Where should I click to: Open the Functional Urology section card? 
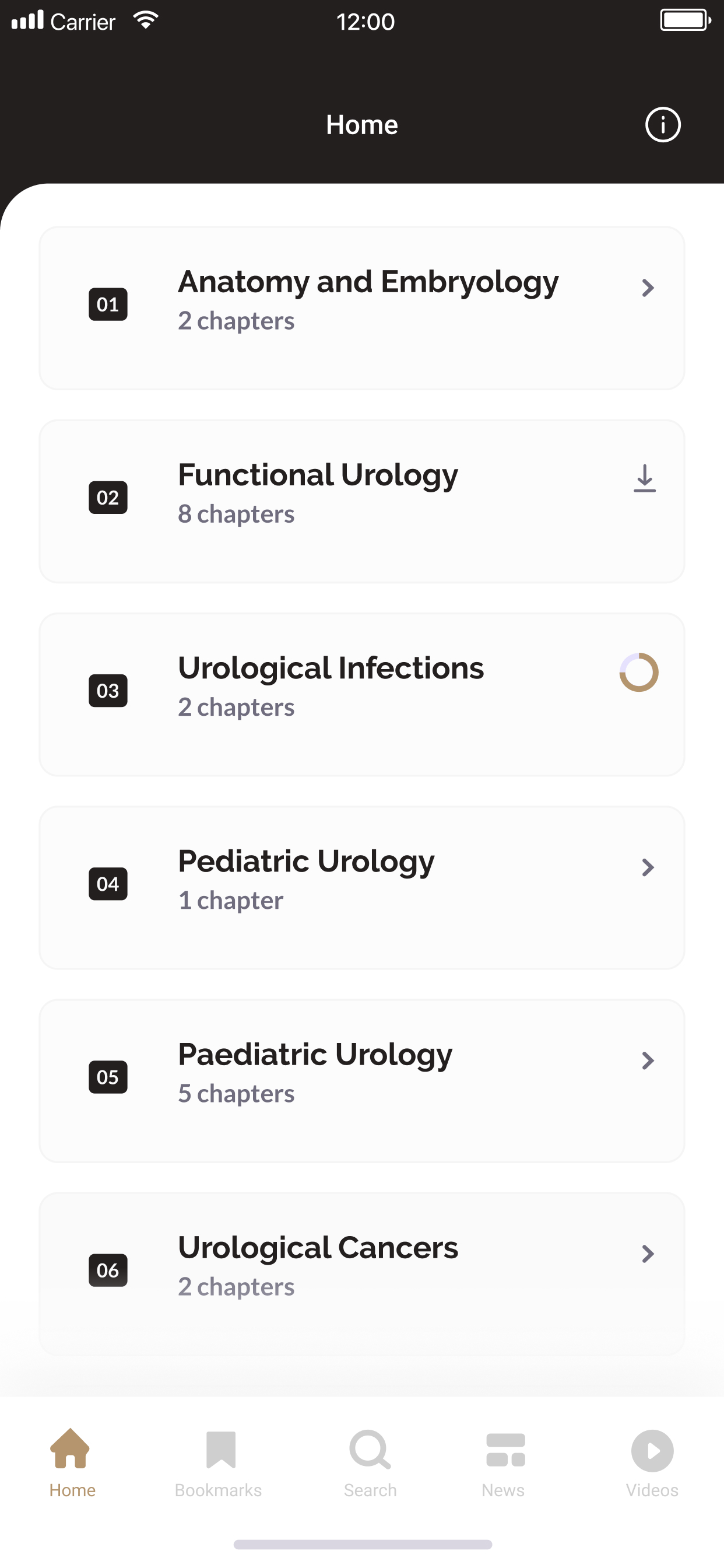pyautogui.click(x=361, y=499)
